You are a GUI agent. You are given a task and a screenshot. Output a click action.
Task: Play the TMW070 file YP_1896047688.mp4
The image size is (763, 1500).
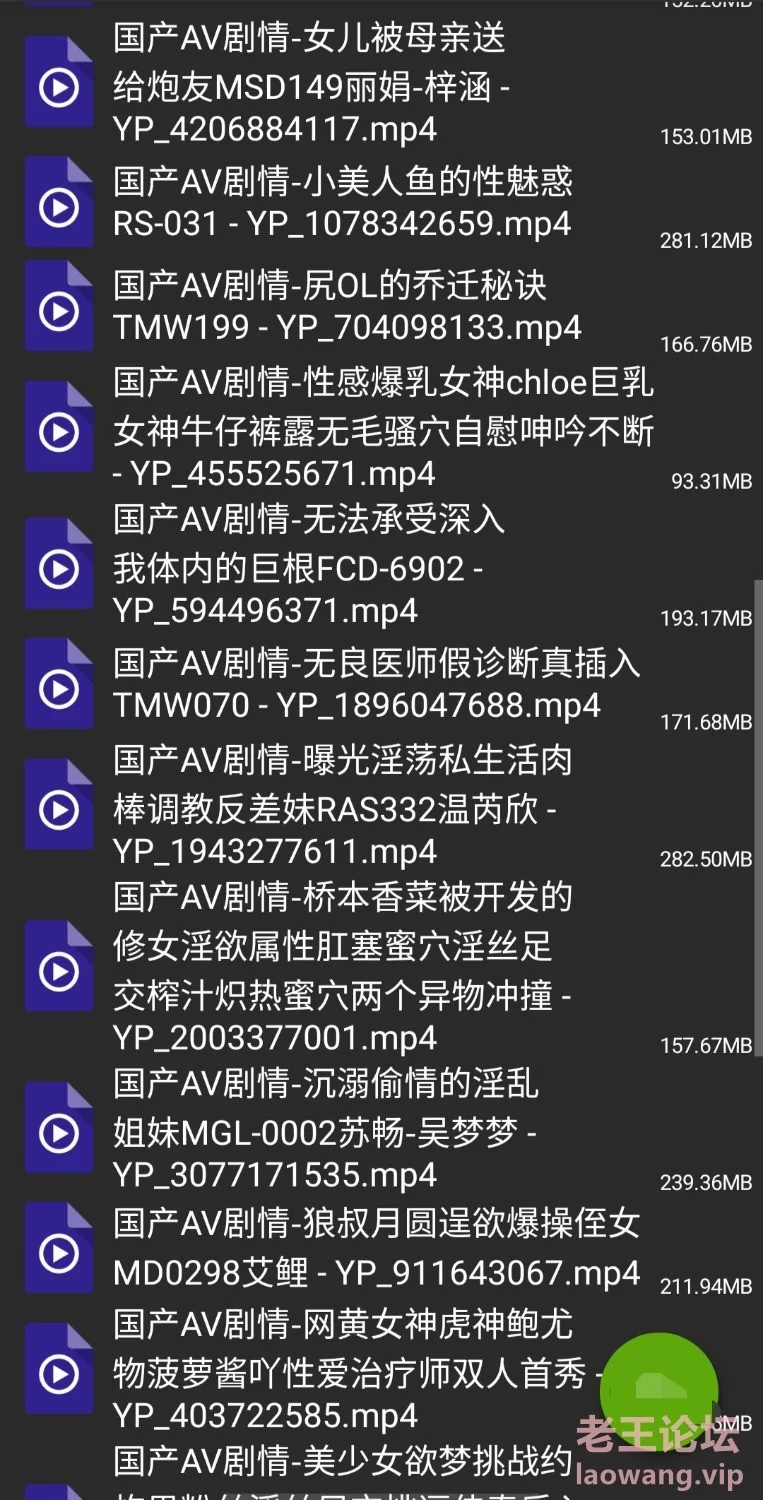pos(381,685)
